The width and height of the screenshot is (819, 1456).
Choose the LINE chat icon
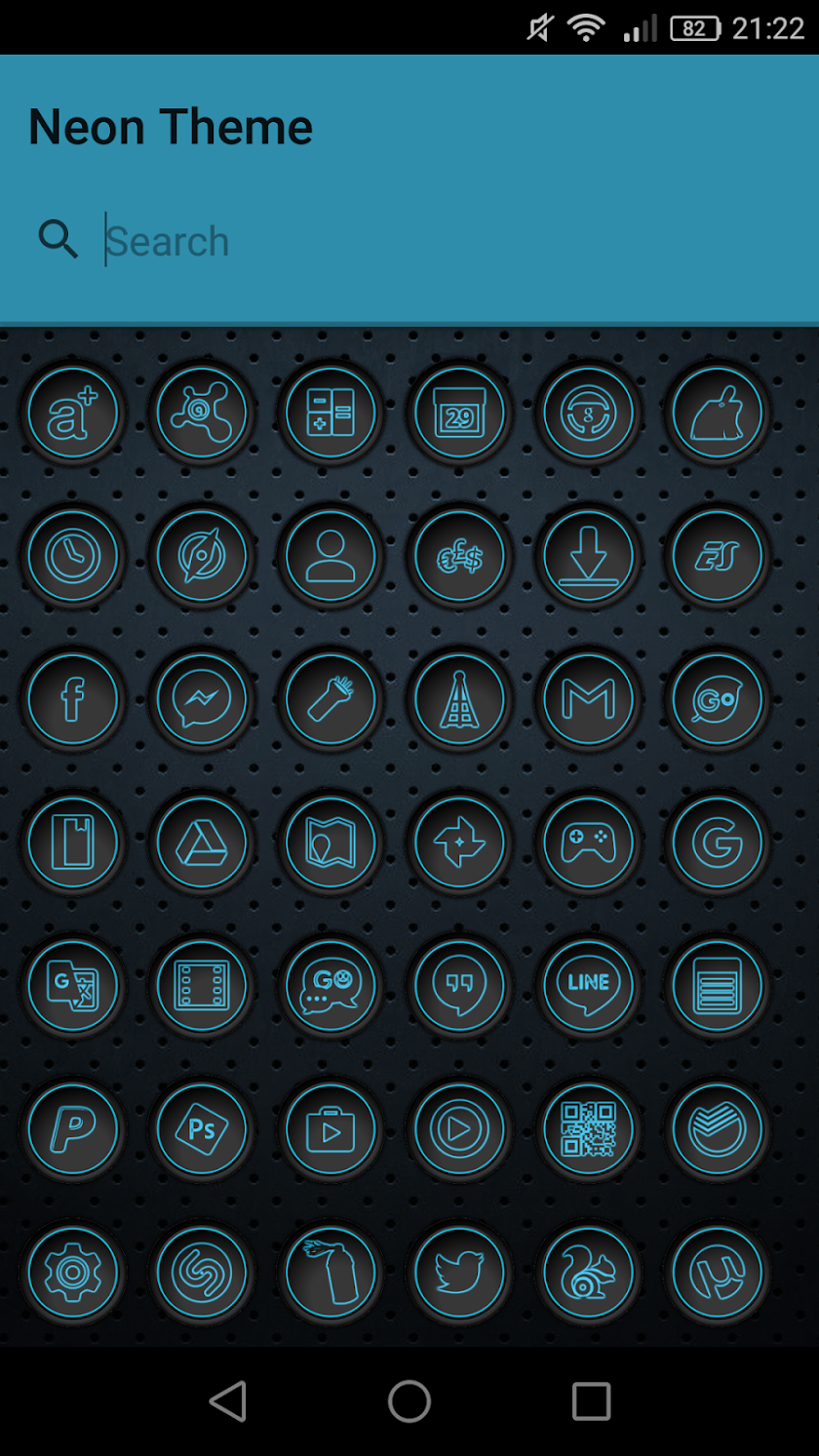pos(589,986)
